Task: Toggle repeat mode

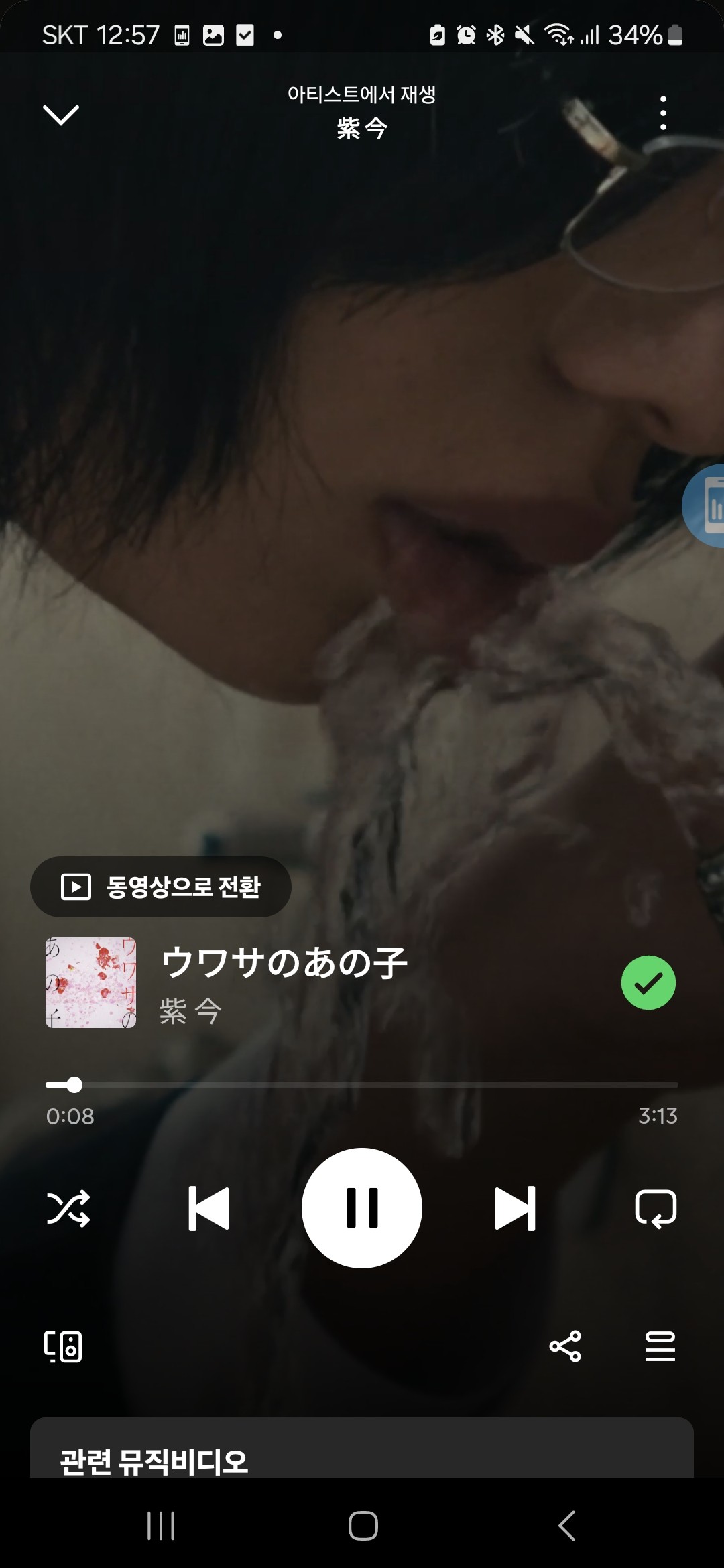Action: point(656,1208)
